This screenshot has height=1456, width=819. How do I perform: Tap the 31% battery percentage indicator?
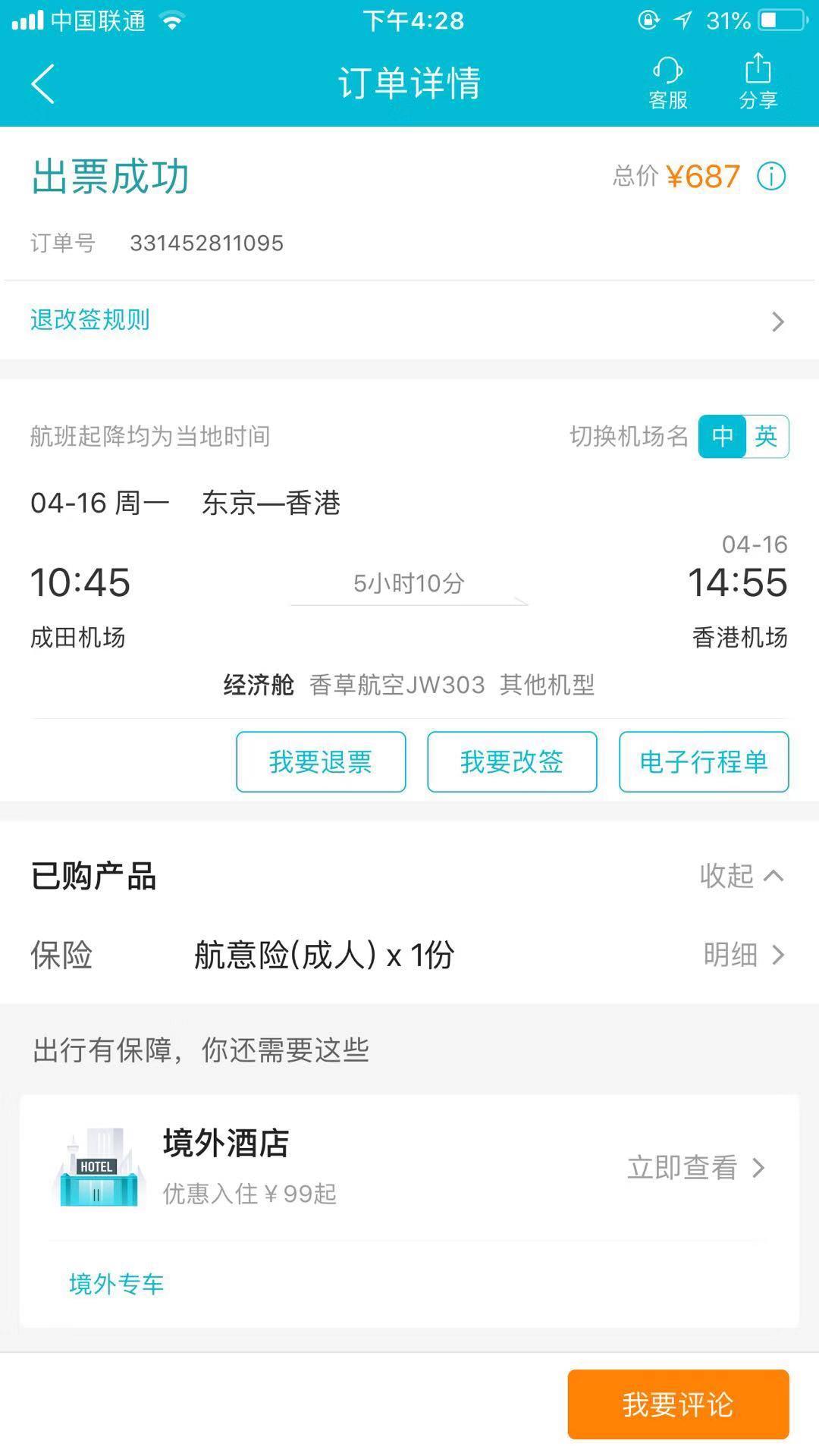[720, 20]
